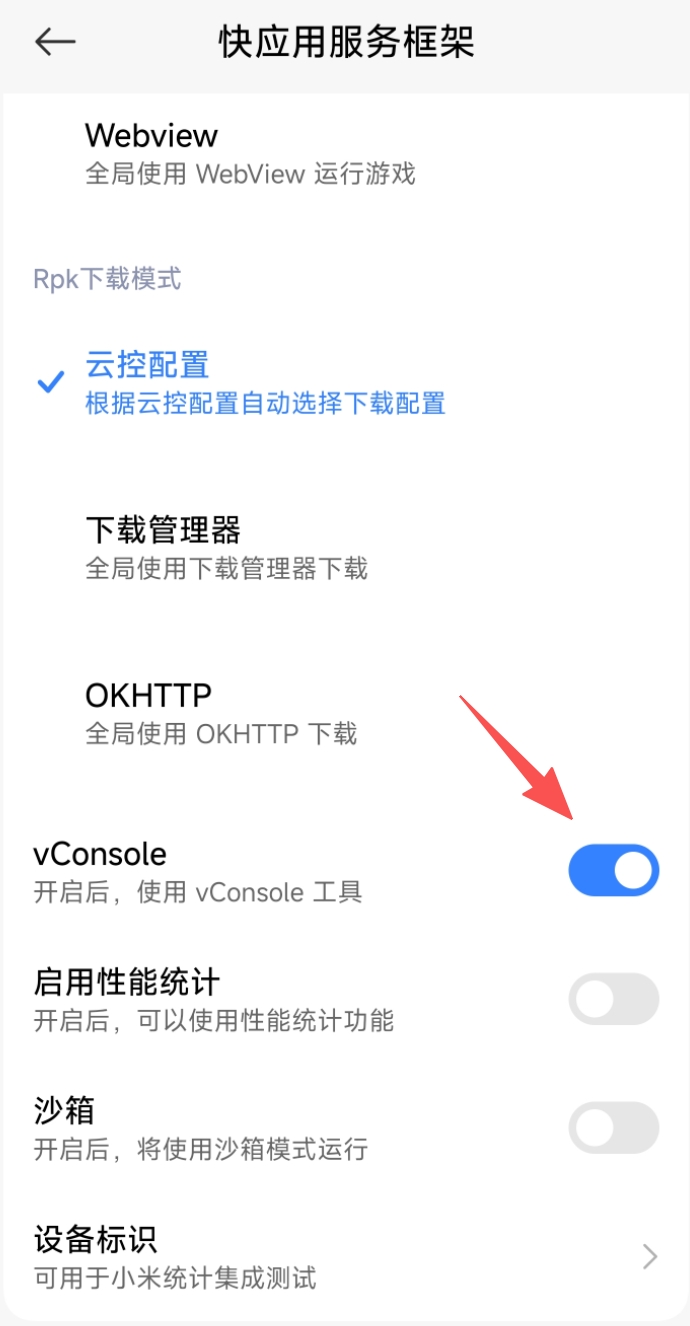Select the 云控配置 download mode
Screen dimensions: 690x1326
coord(265,383)
